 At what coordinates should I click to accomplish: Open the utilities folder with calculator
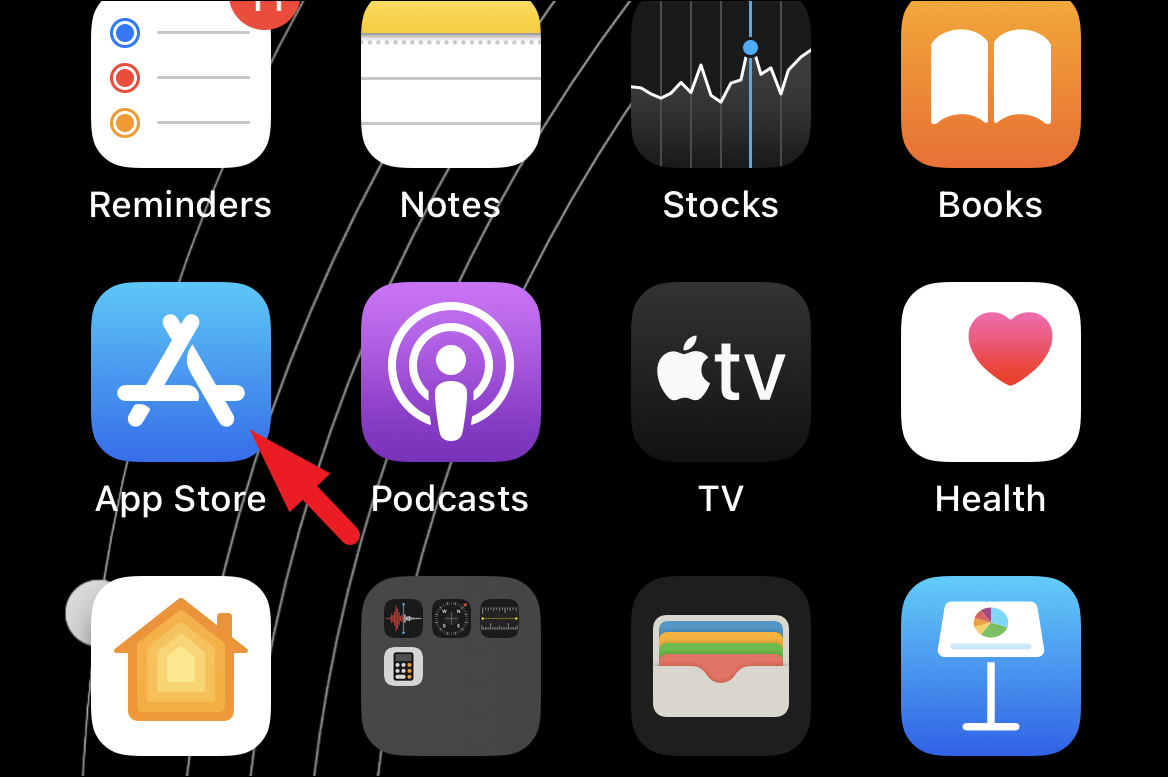click(450, 665)
